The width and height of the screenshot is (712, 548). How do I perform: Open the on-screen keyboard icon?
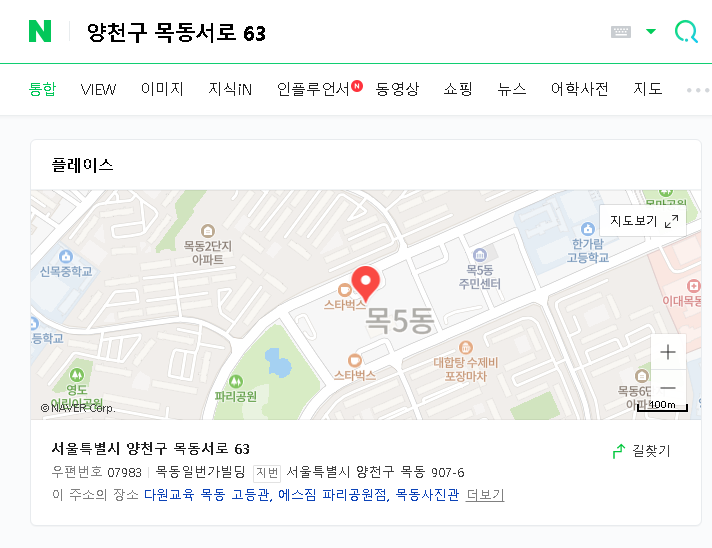click(x=621, y=32)
